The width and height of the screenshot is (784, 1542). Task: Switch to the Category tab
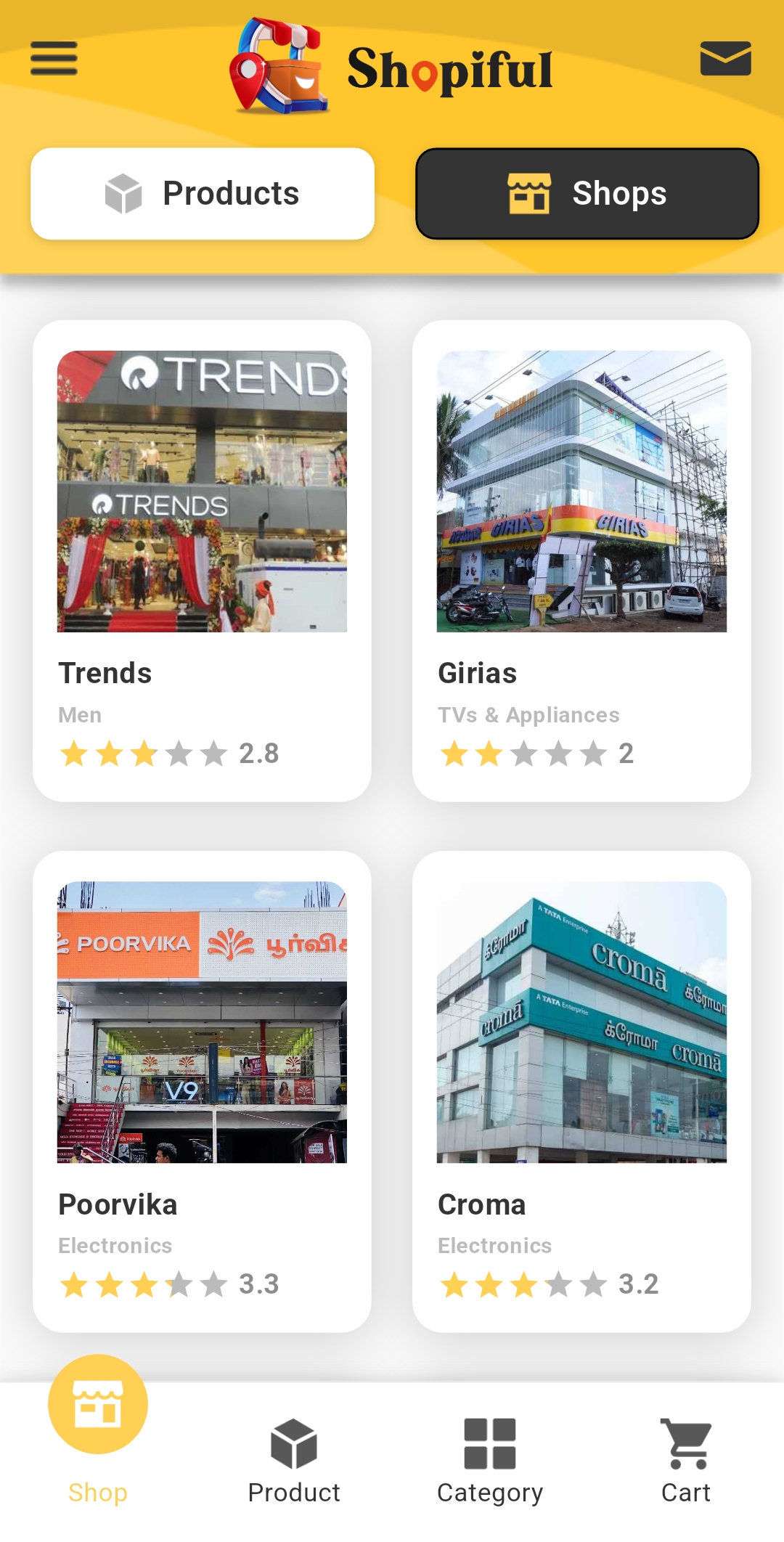[490, 1461]
